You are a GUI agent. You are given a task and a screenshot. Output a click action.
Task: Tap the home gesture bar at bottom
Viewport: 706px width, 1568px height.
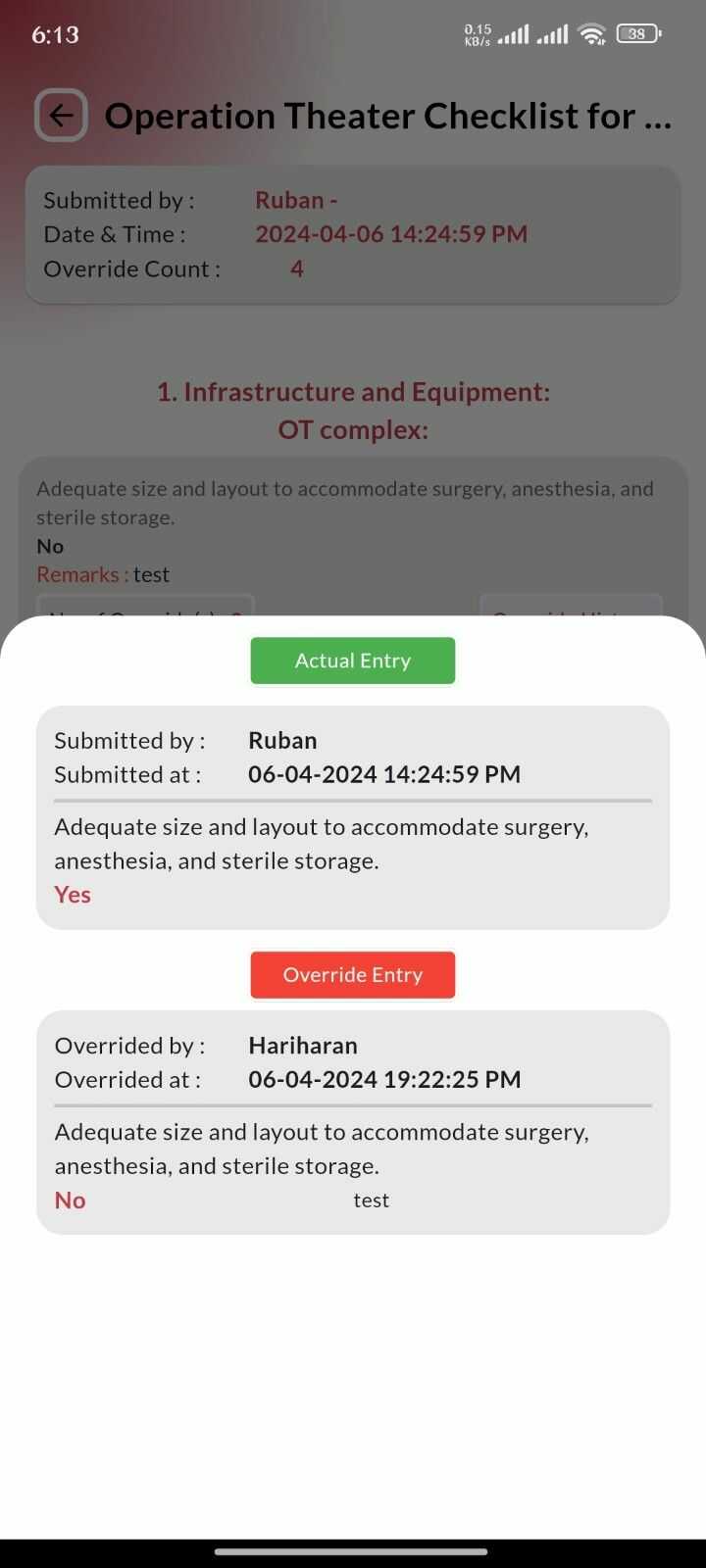click(x=353, y=1551)
